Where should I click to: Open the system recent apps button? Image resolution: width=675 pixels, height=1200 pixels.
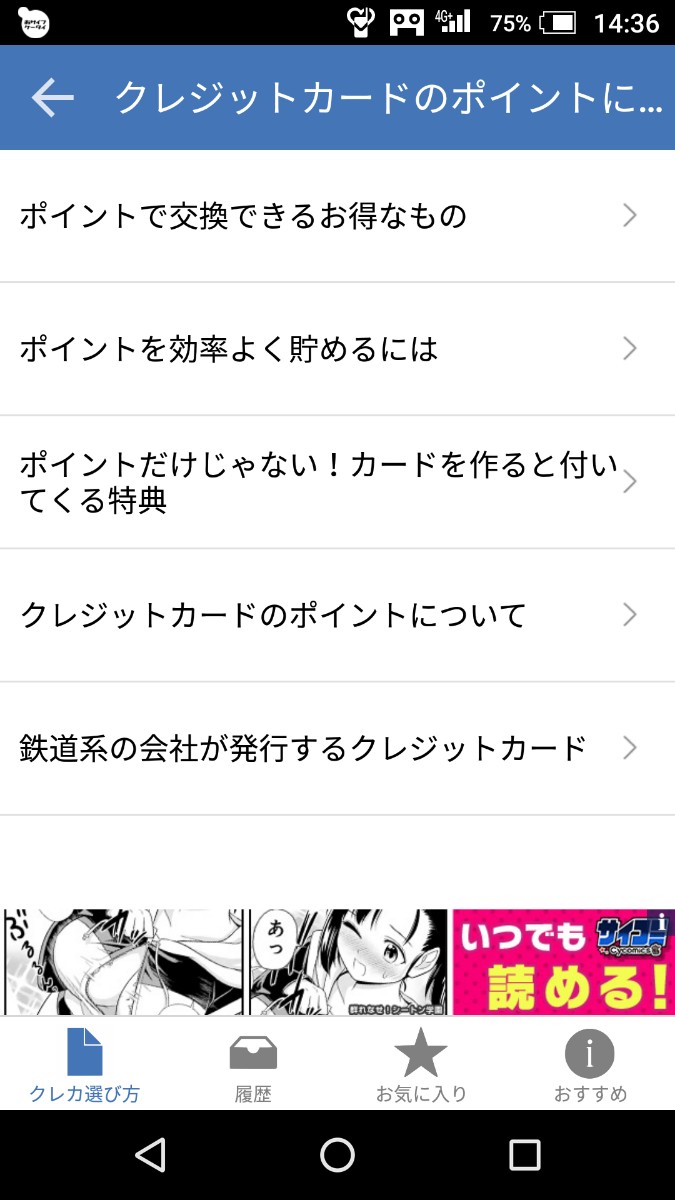tap(524, 1155)
